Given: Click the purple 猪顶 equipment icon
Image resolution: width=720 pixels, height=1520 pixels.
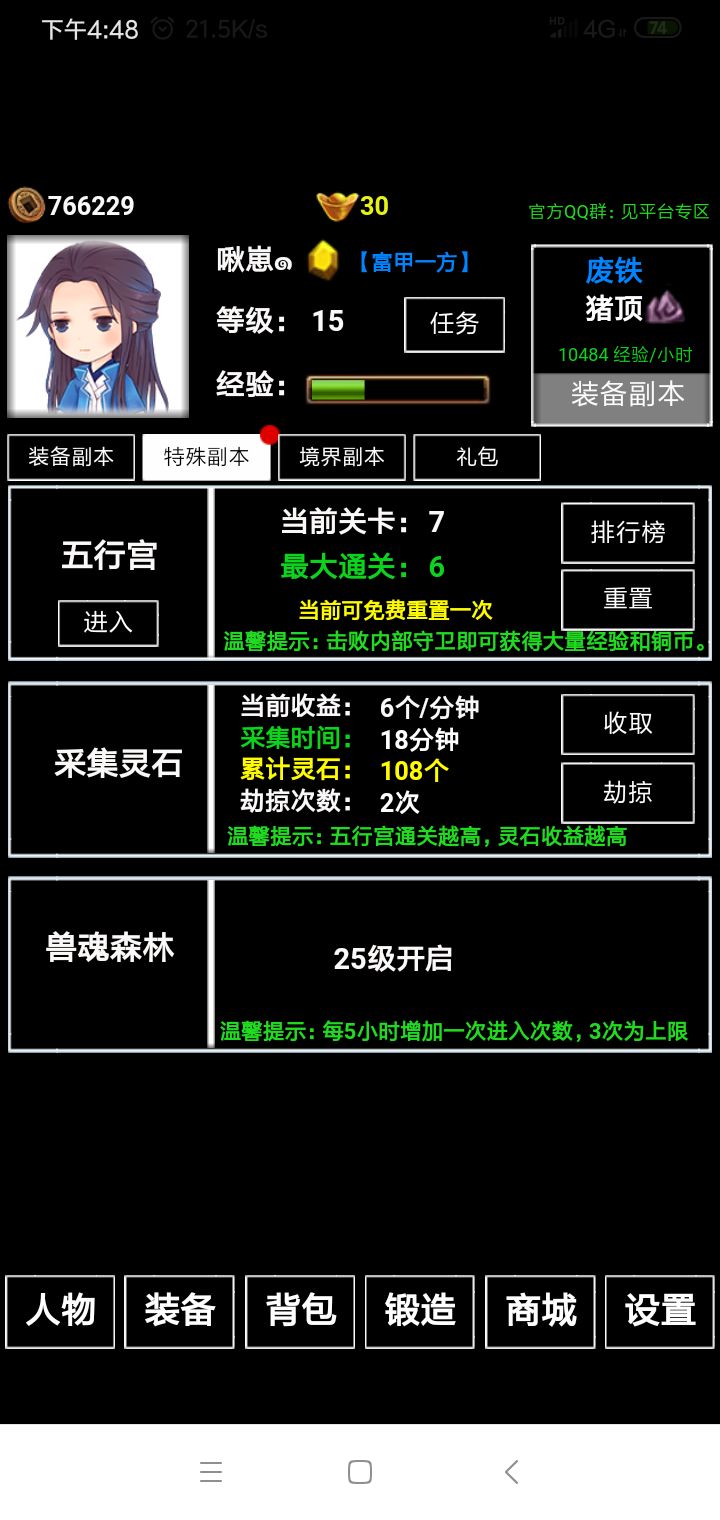Looking at the screenshot, I should (x=665, y=308).
